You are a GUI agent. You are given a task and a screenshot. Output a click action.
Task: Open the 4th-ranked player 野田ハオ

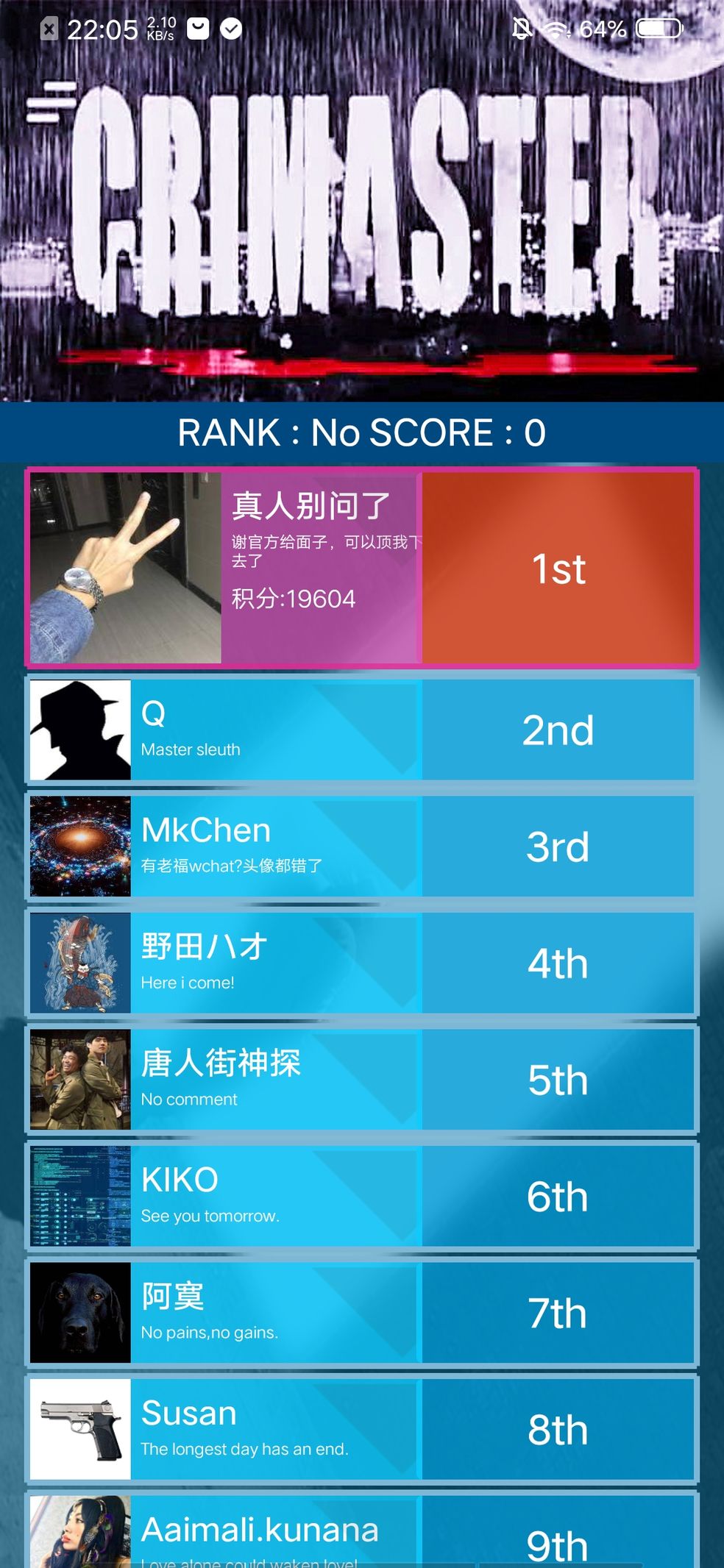pos(362,963)
